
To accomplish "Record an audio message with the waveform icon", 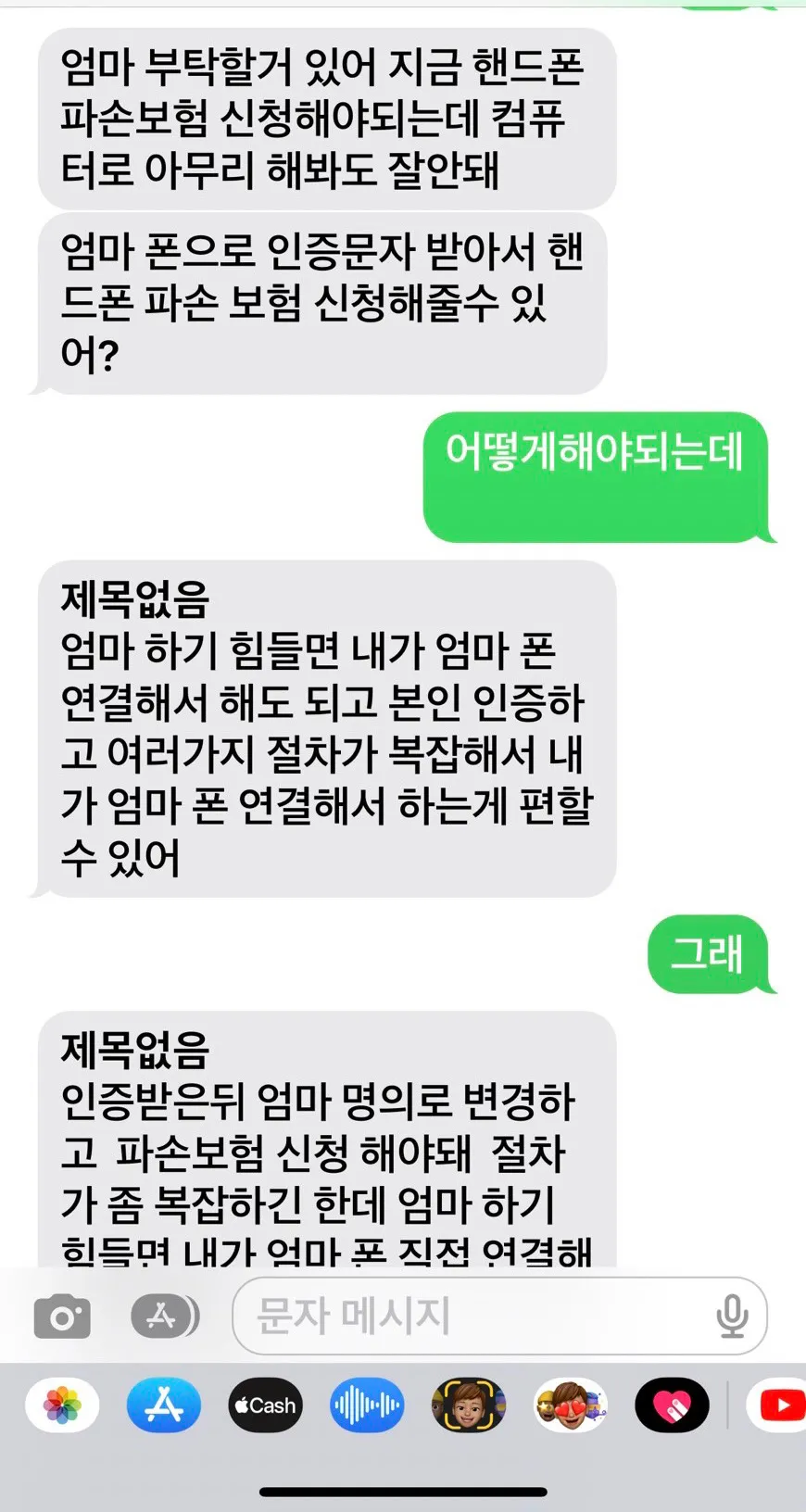I will tap(367, 1405).
